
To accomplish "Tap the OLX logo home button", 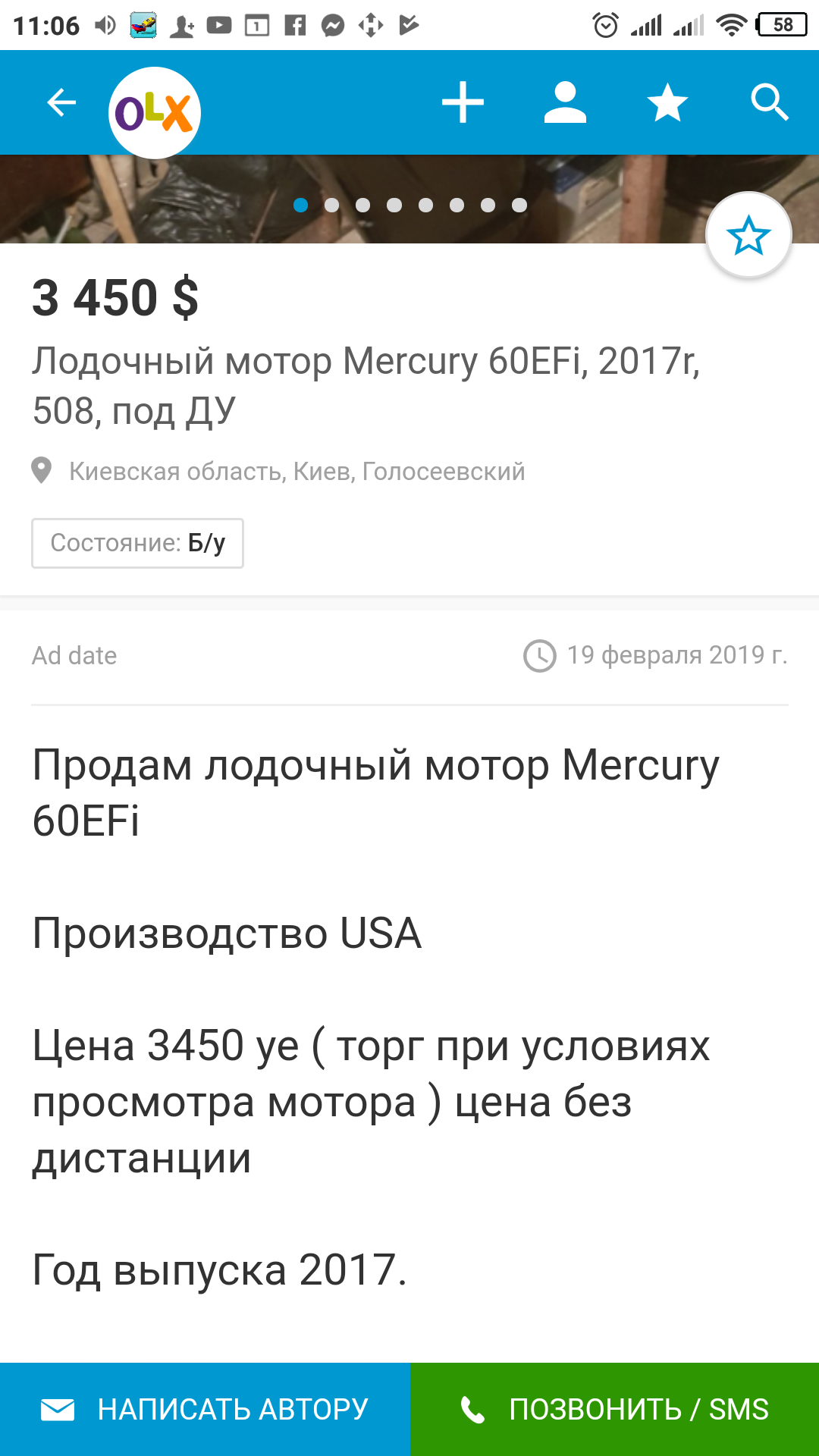I will [x=155, y=113].
